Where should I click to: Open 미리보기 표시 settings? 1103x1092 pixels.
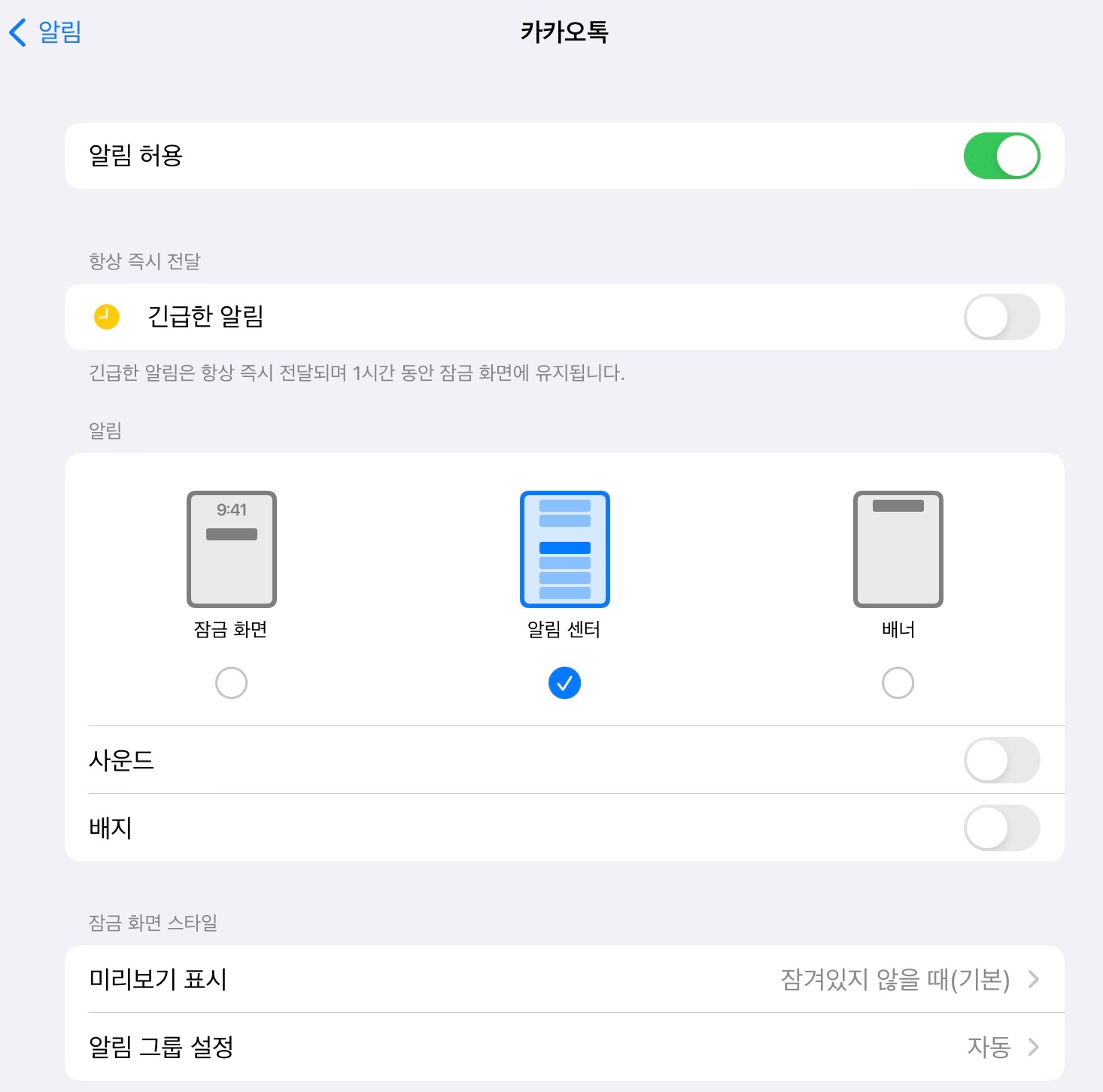(x=564, y=979)
